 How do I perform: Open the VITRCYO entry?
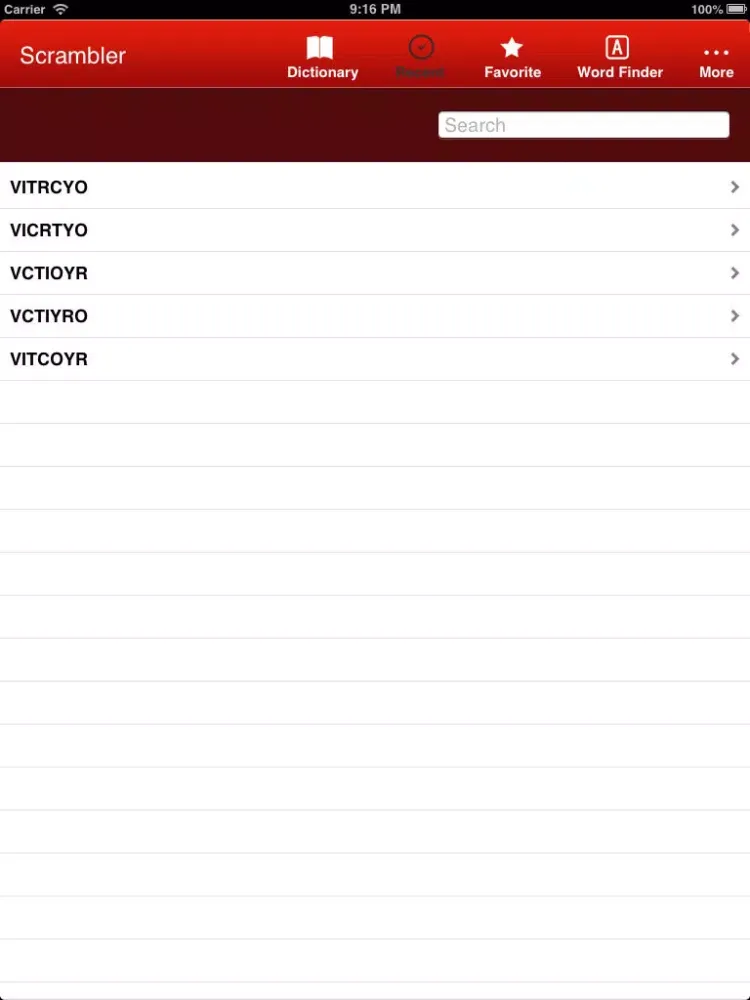click(375, 187)
